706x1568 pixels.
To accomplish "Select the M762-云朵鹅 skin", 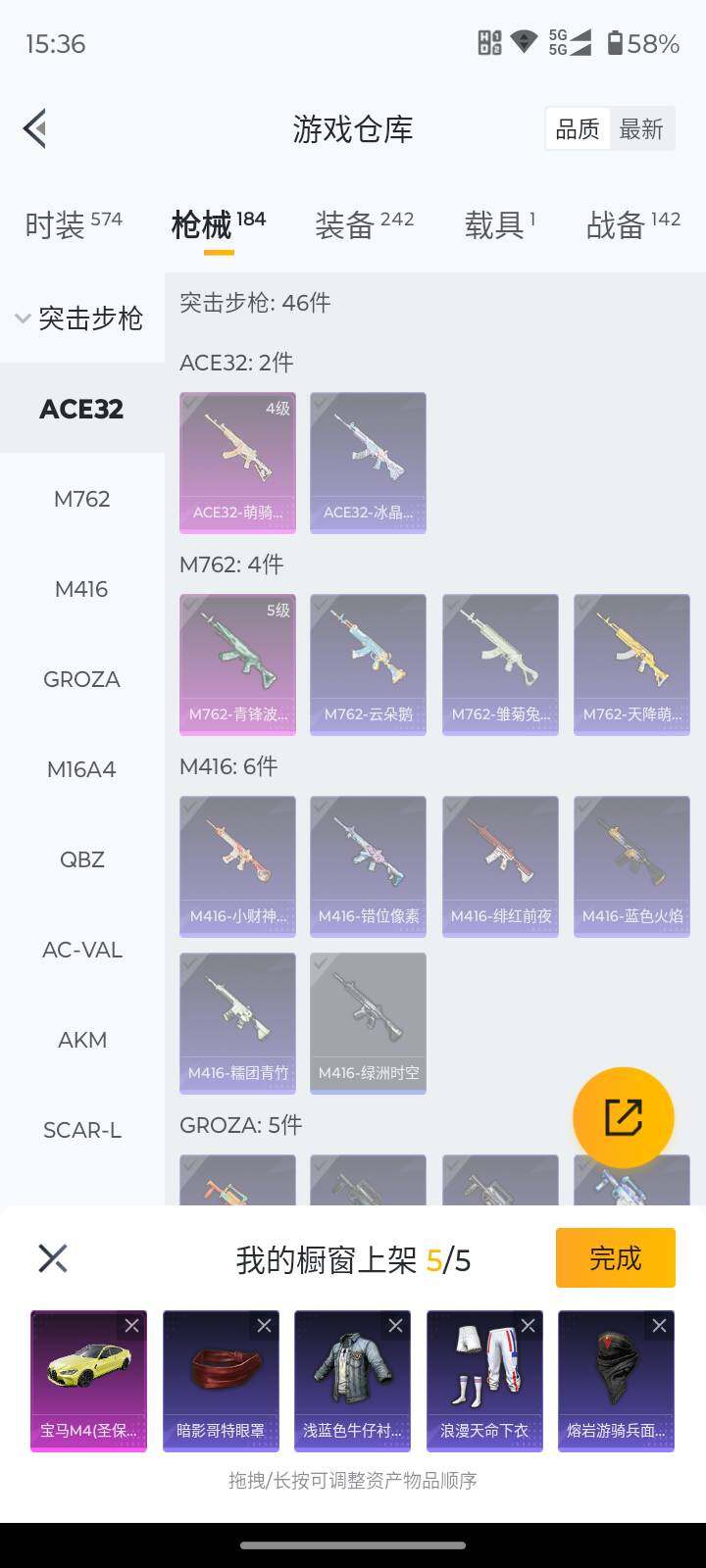I will tap(369, 663).
